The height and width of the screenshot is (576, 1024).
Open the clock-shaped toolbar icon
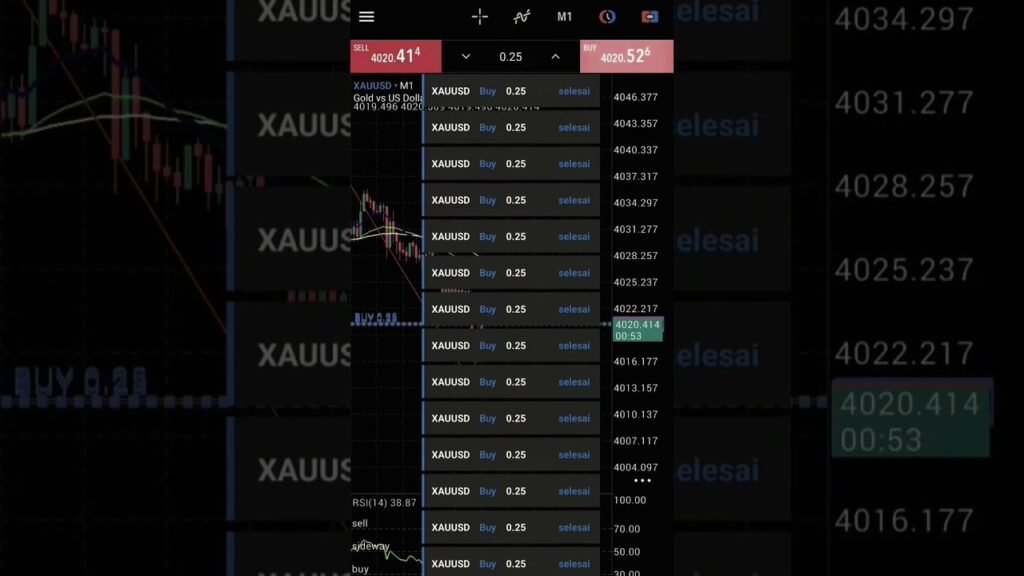[607, 17]
